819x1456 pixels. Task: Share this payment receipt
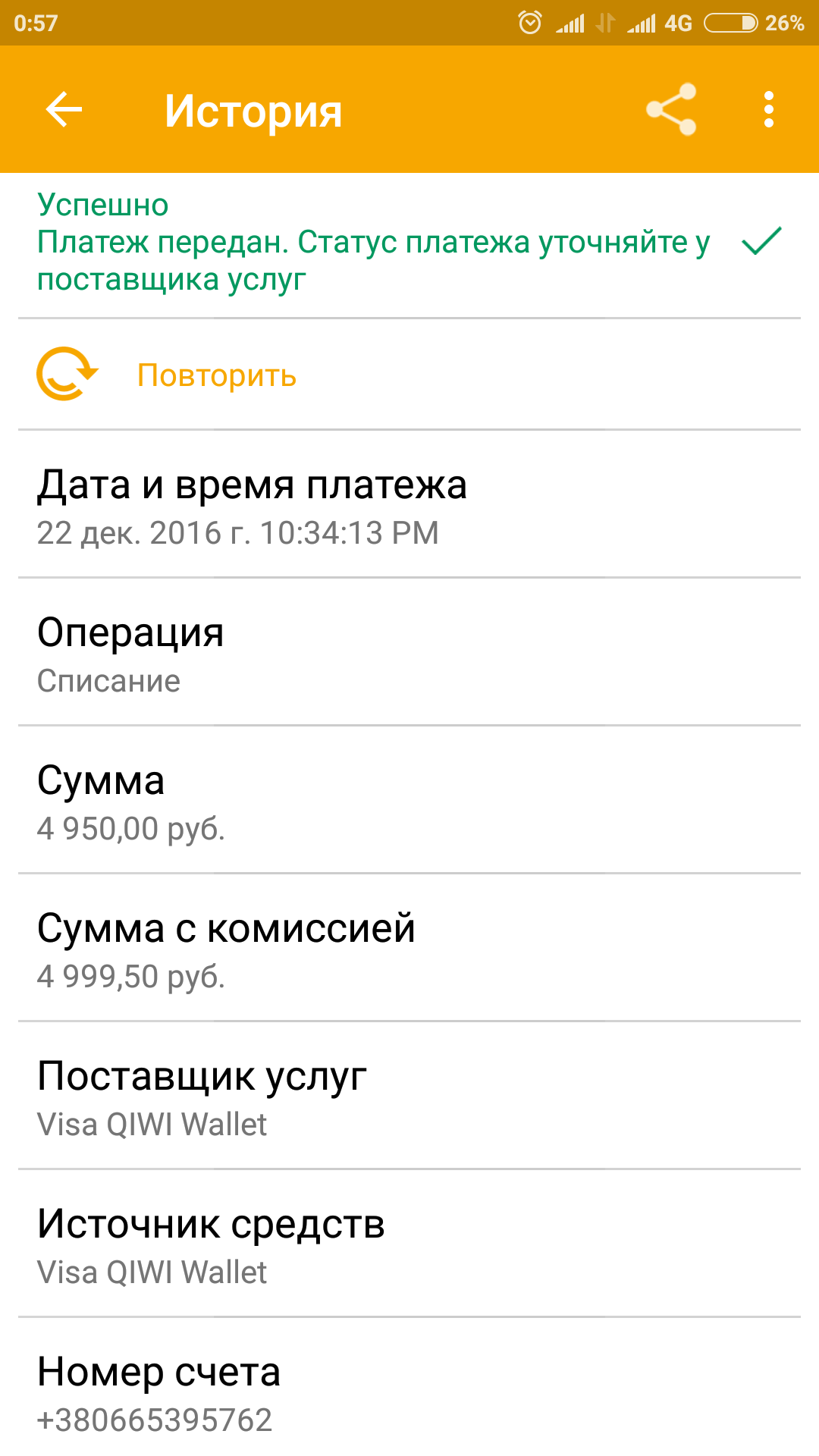671,110
